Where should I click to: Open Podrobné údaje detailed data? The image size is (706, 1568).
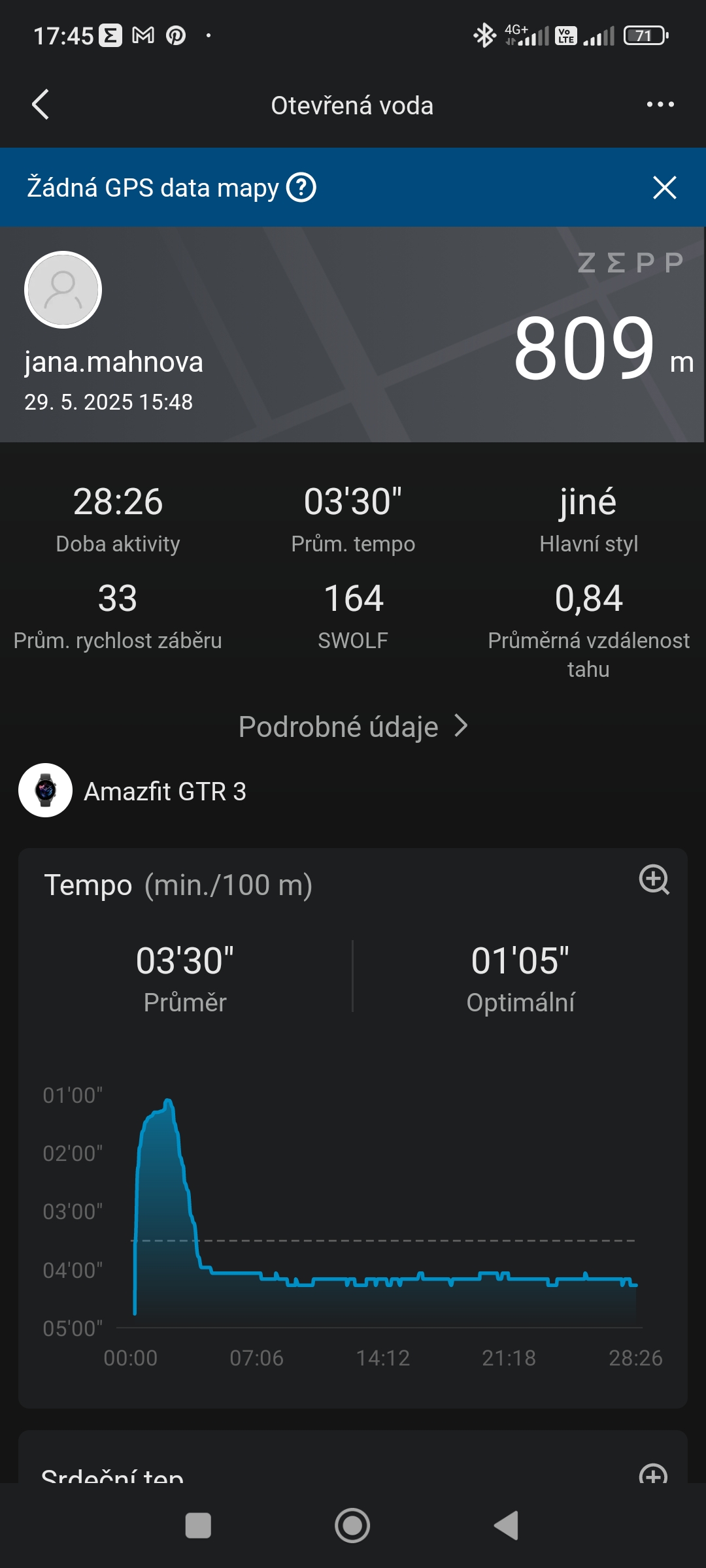[353, 727]
